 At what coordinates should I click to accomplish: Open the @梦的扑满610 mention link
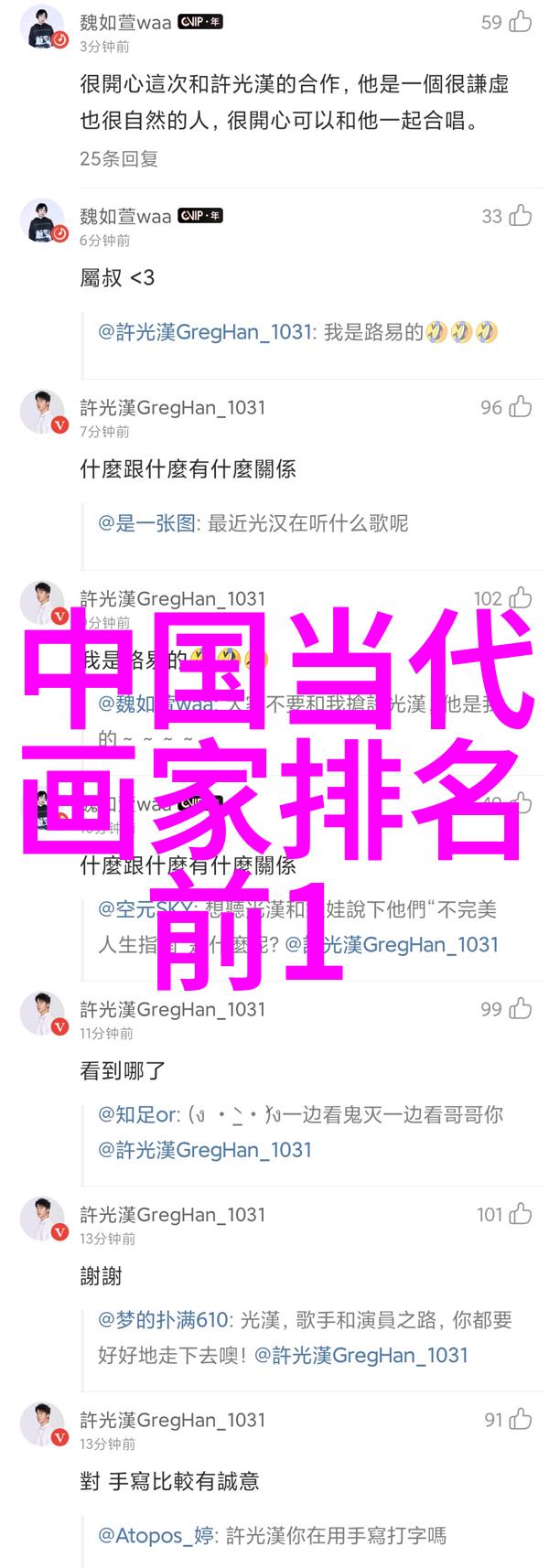coord(163,1320)
